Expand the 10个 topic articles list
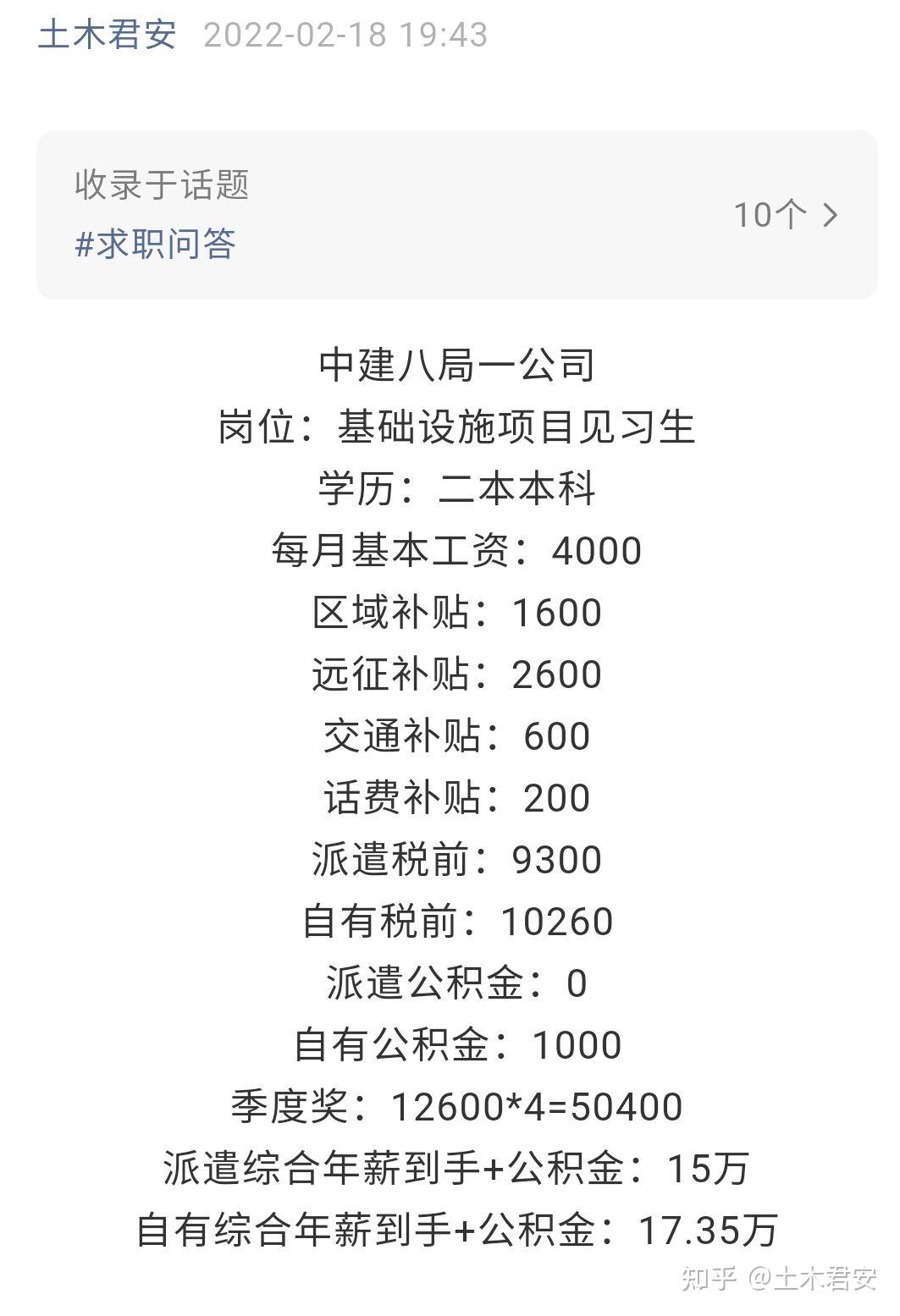 click(x=786, y=215)
